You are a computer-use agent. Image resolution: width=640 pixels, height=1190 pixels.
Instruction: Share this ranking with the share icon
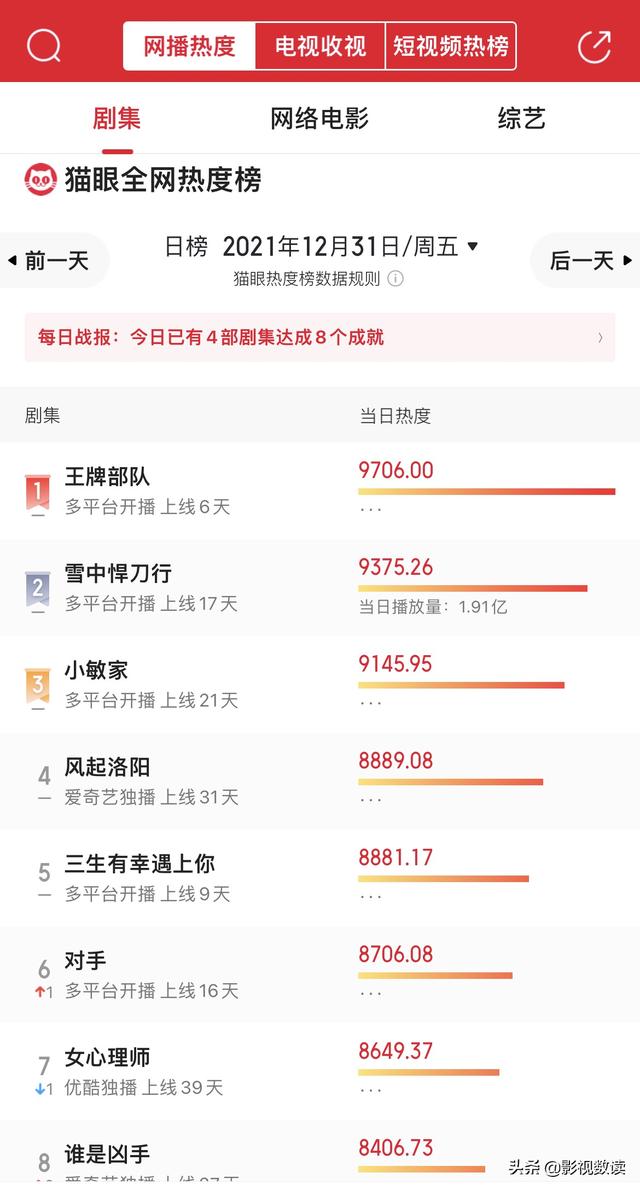click(594, 46)
